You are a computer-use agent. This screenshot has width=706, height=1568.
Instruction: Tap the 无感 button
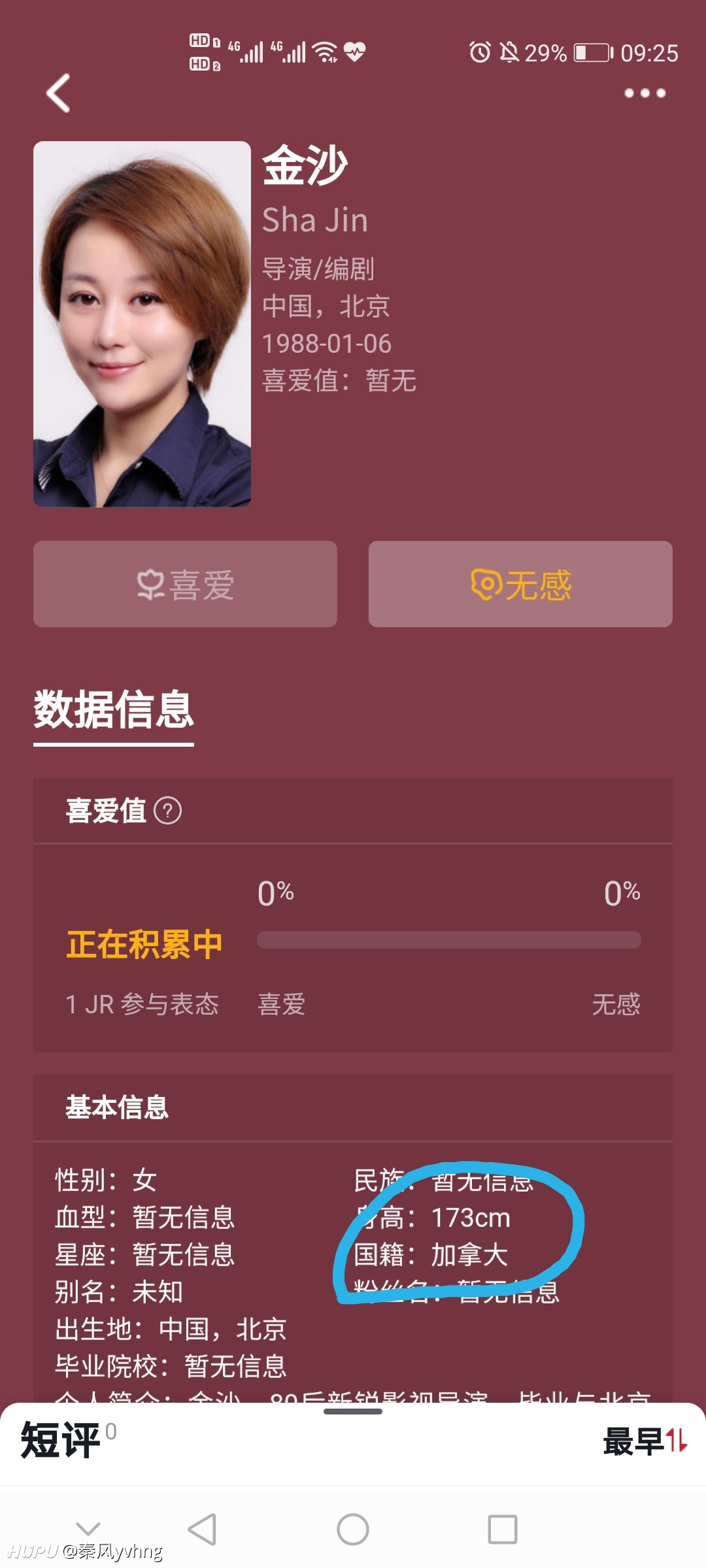coord(520,584)
